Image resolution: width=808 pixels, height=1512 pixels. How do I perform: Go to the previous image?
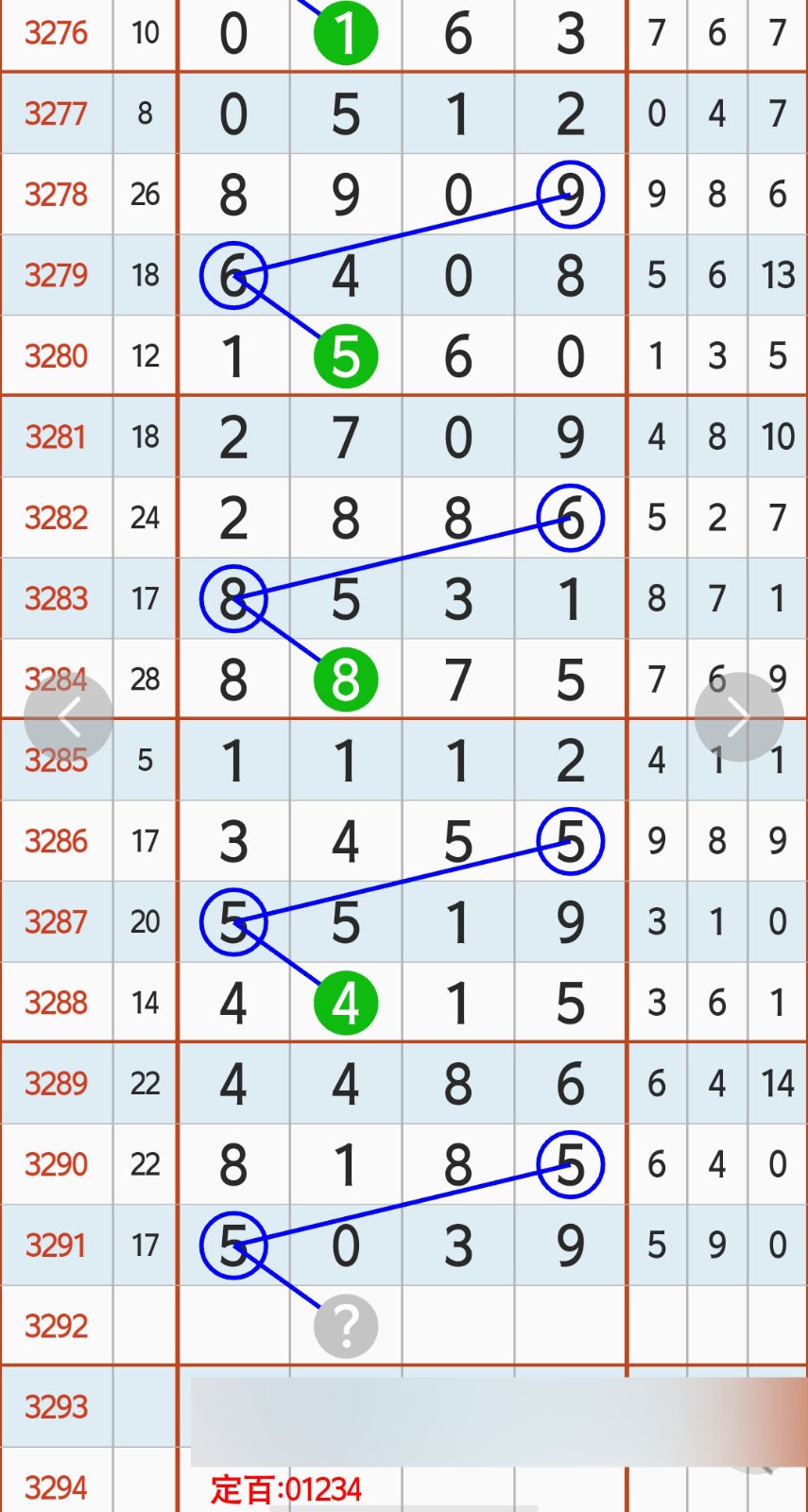[68, 717]
